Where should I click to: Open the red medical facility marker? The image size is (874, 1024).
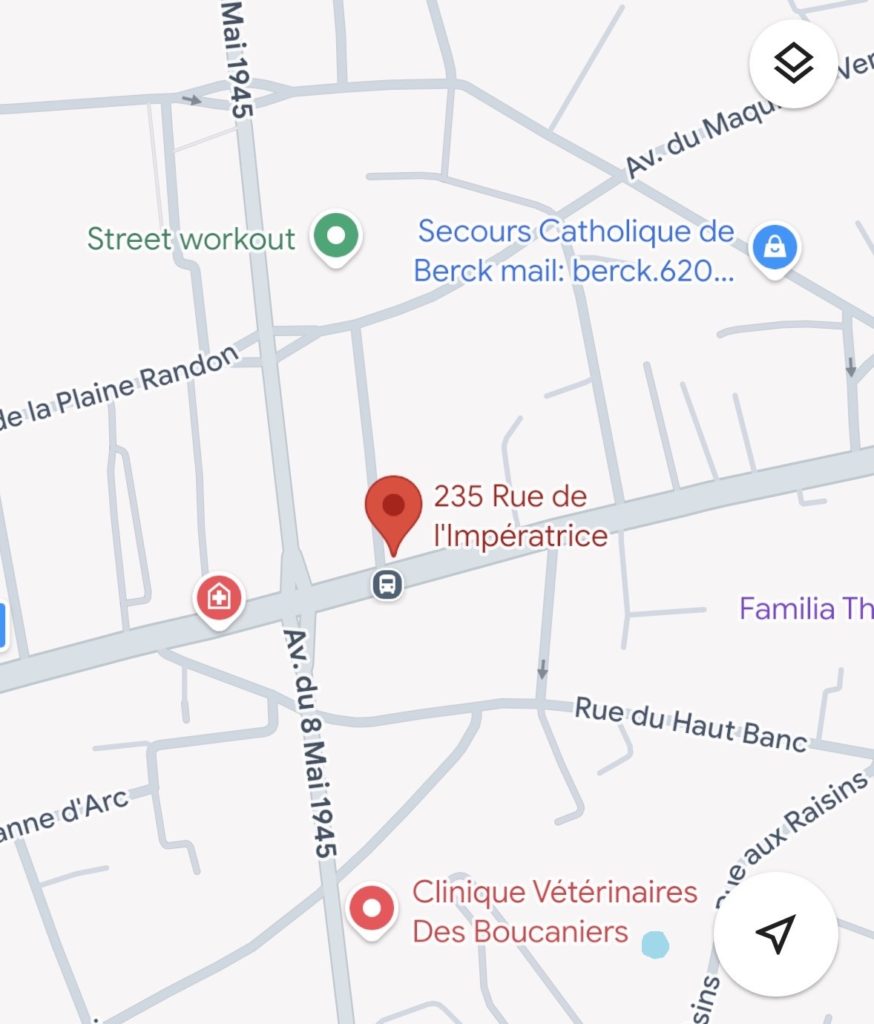click(218, 599)
